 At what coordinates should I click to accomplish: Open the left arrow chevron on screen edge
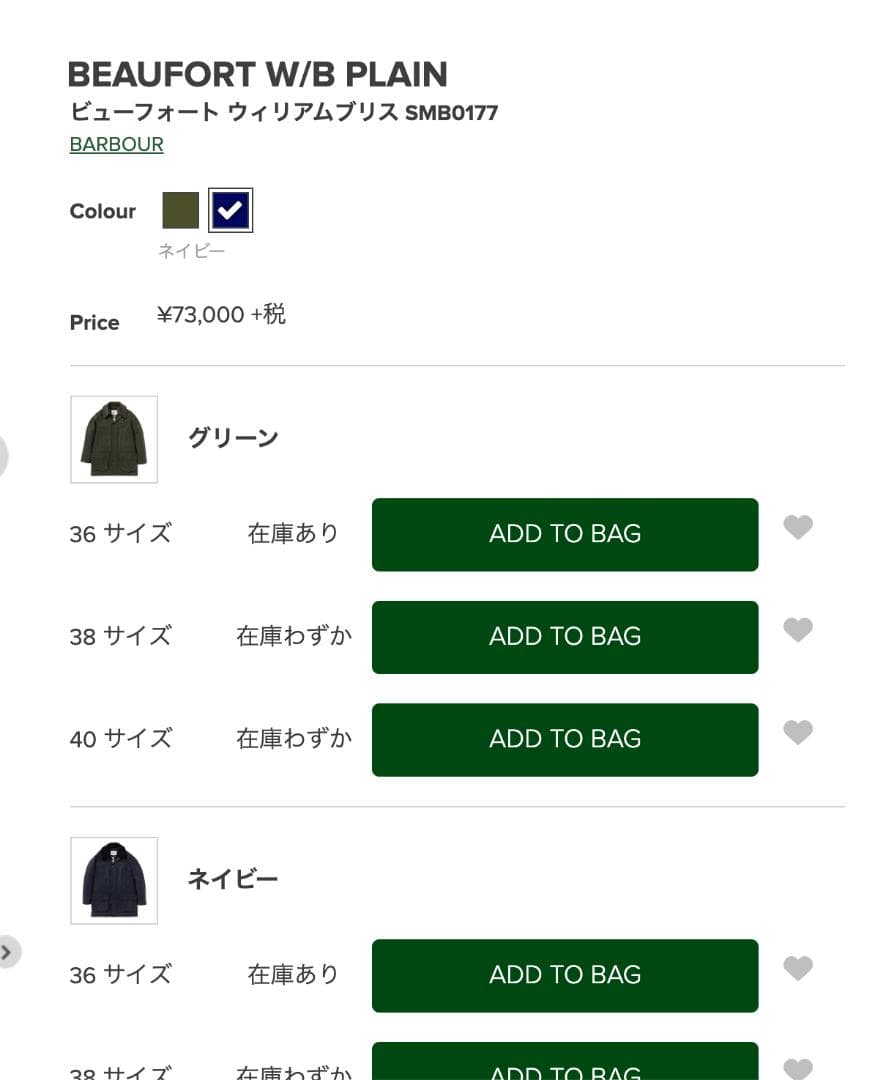(5, 455)
